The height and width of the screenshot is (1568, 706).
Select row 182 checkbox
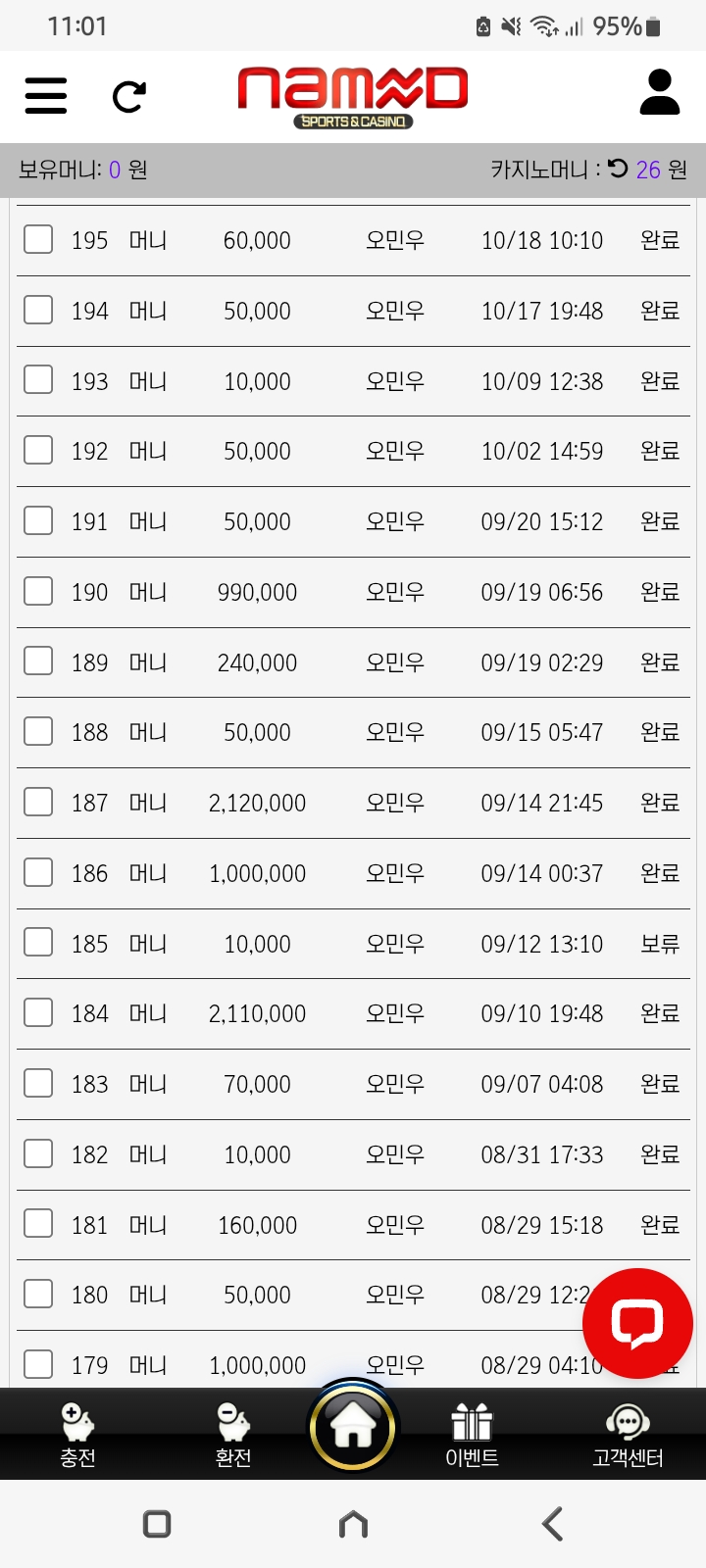[38, 1153]
